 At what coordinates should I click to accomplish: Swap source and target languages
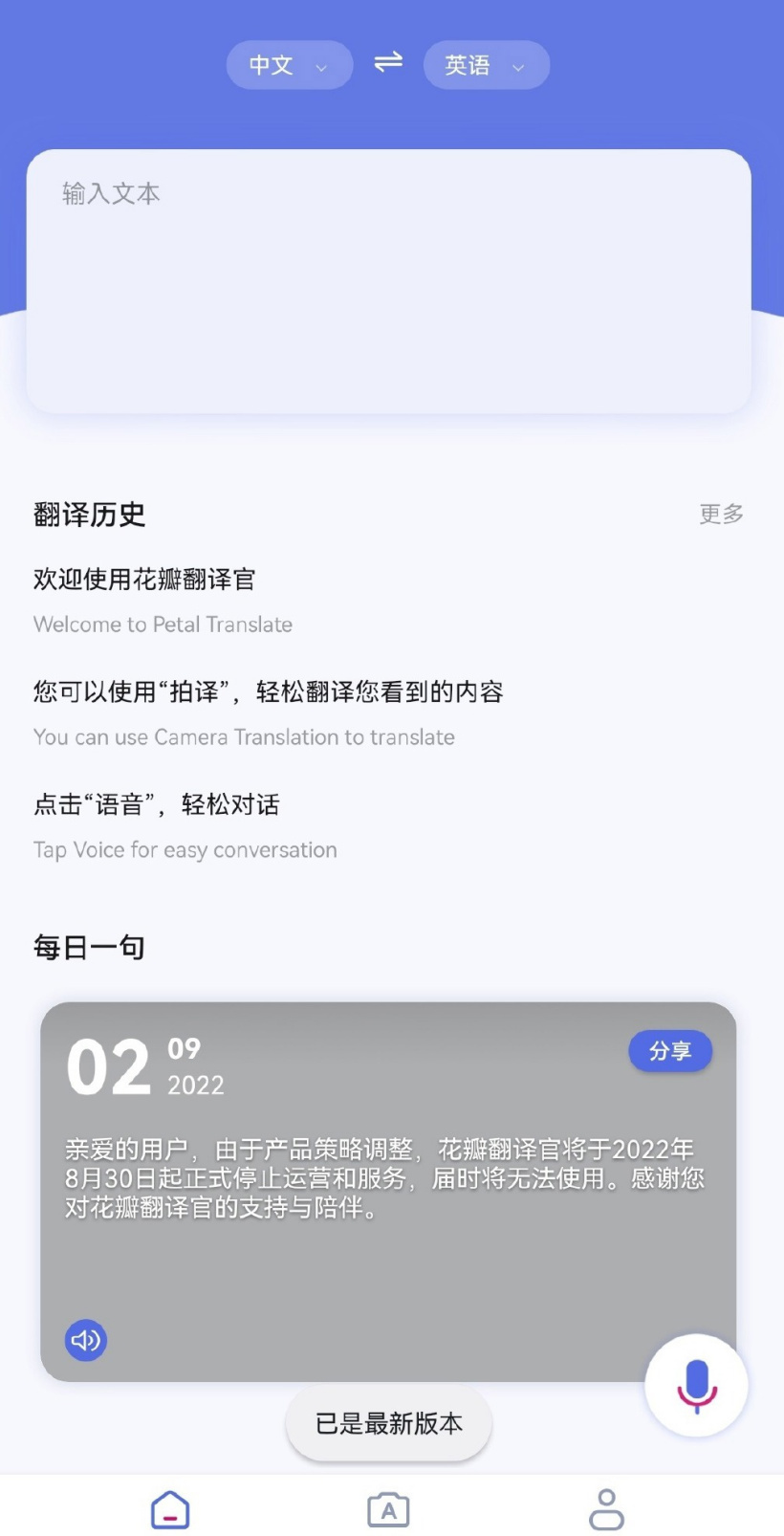tap(388, 63)
